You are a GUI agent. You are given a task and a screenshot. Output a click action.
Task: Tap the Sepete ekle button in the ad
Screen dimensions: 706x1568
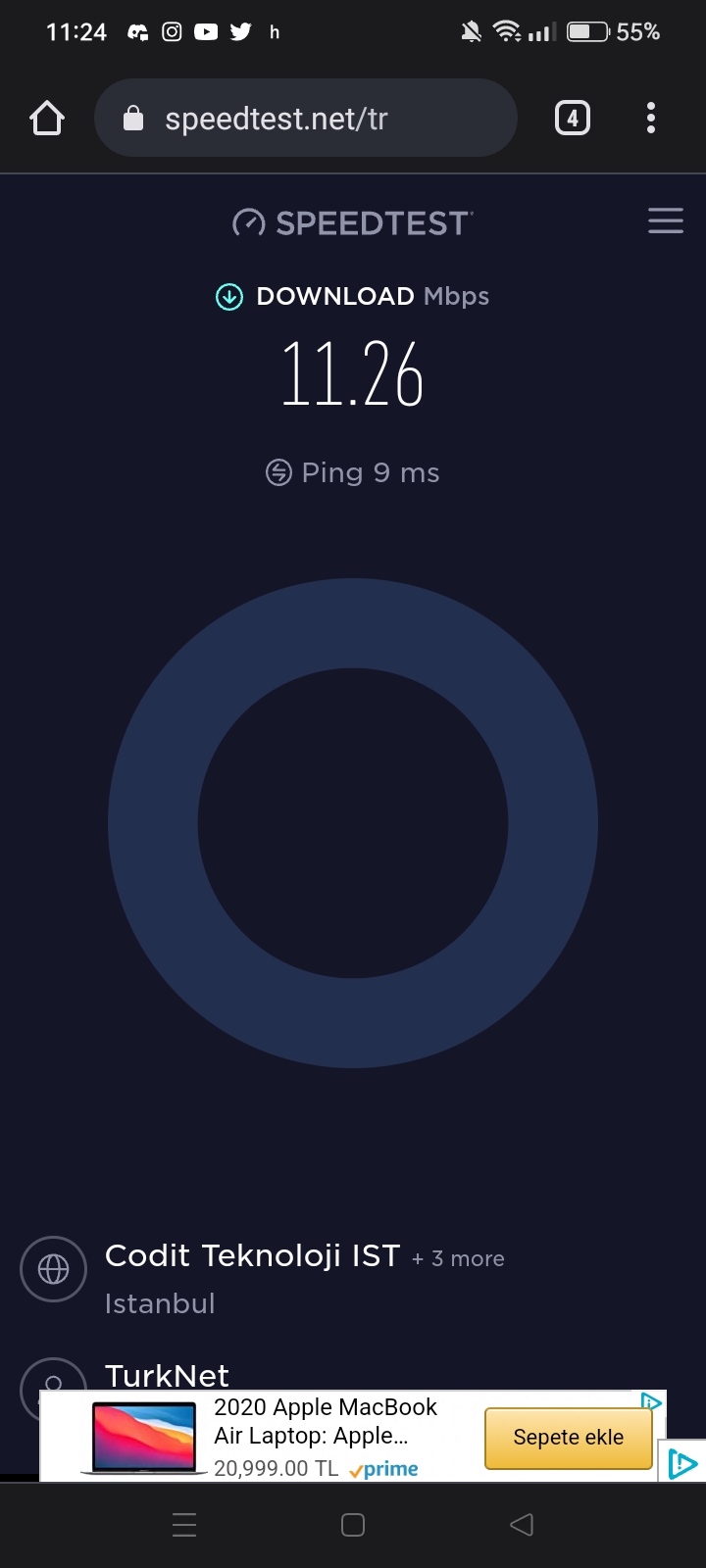coord(568,1438)
